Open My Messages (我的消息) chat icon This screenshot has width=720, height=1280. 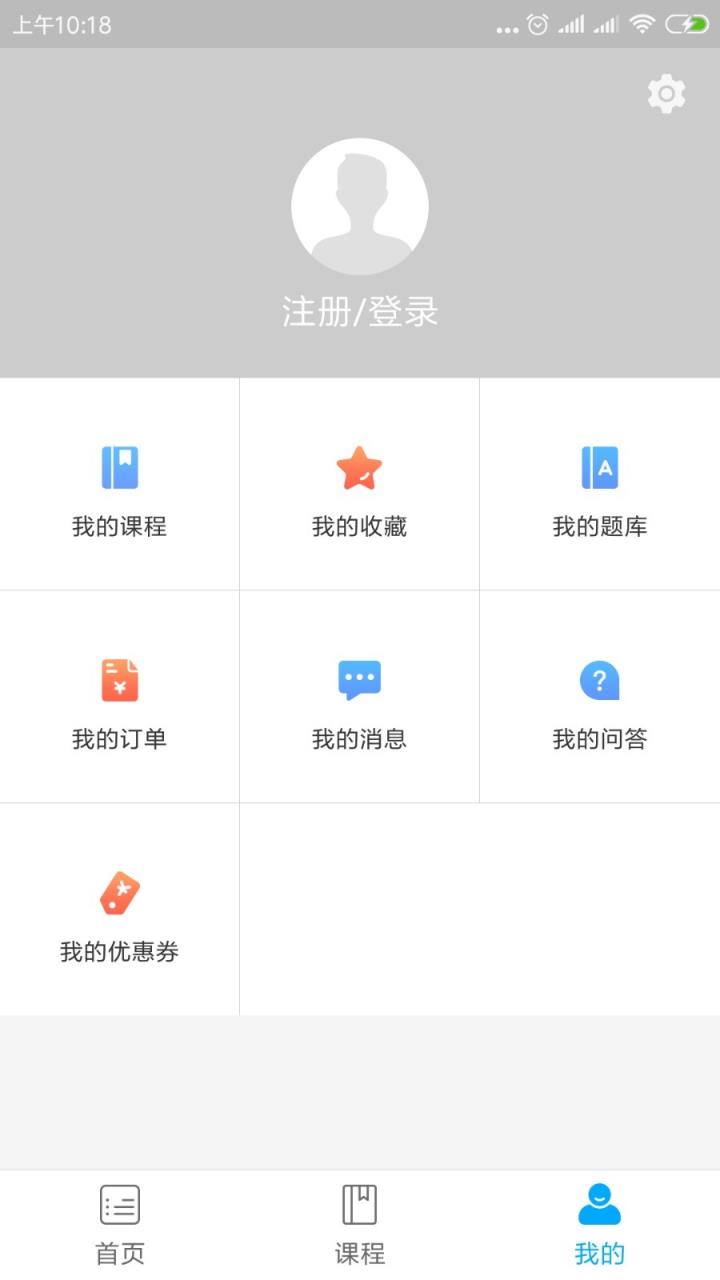point(359,679)
